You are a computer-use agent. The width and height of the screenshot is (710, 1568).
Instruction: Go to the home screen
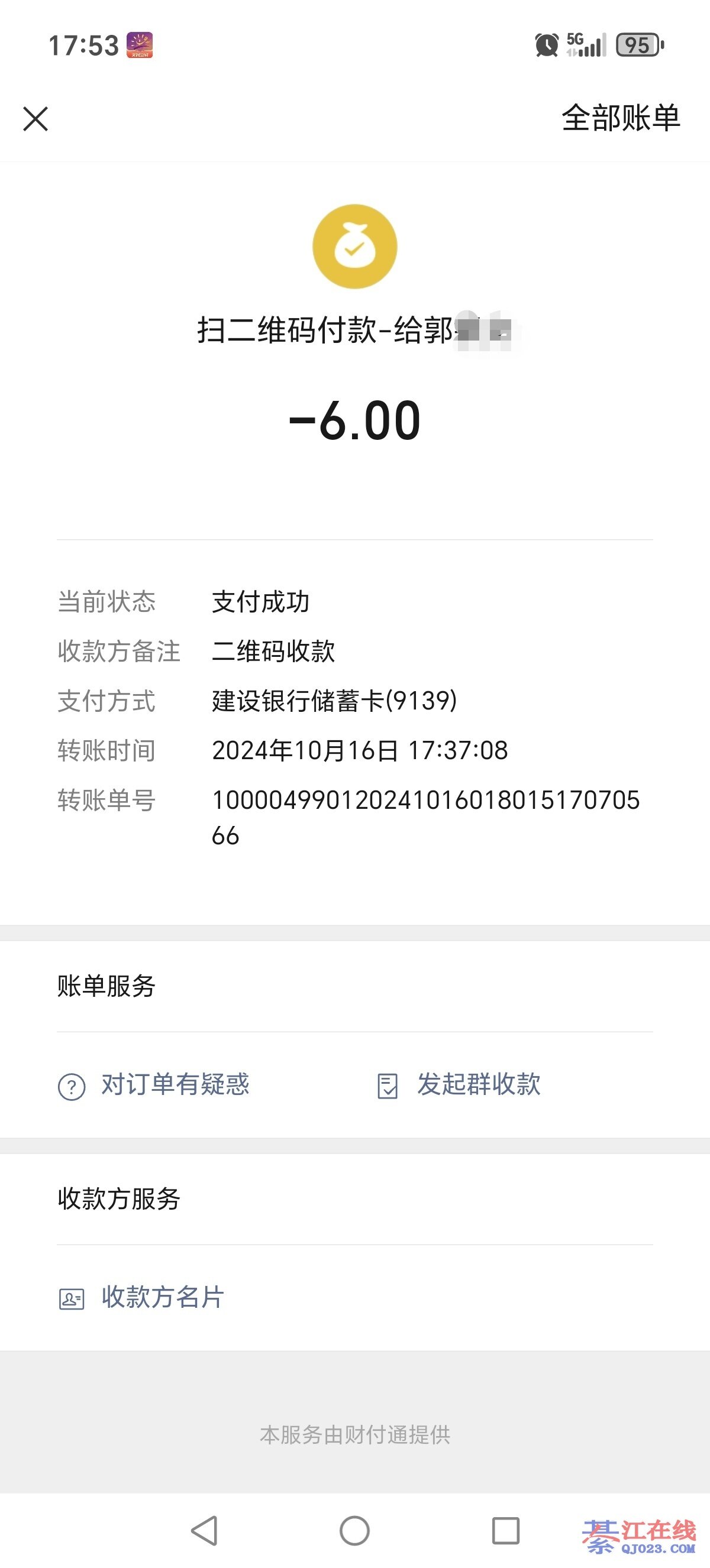point(354,1530)
